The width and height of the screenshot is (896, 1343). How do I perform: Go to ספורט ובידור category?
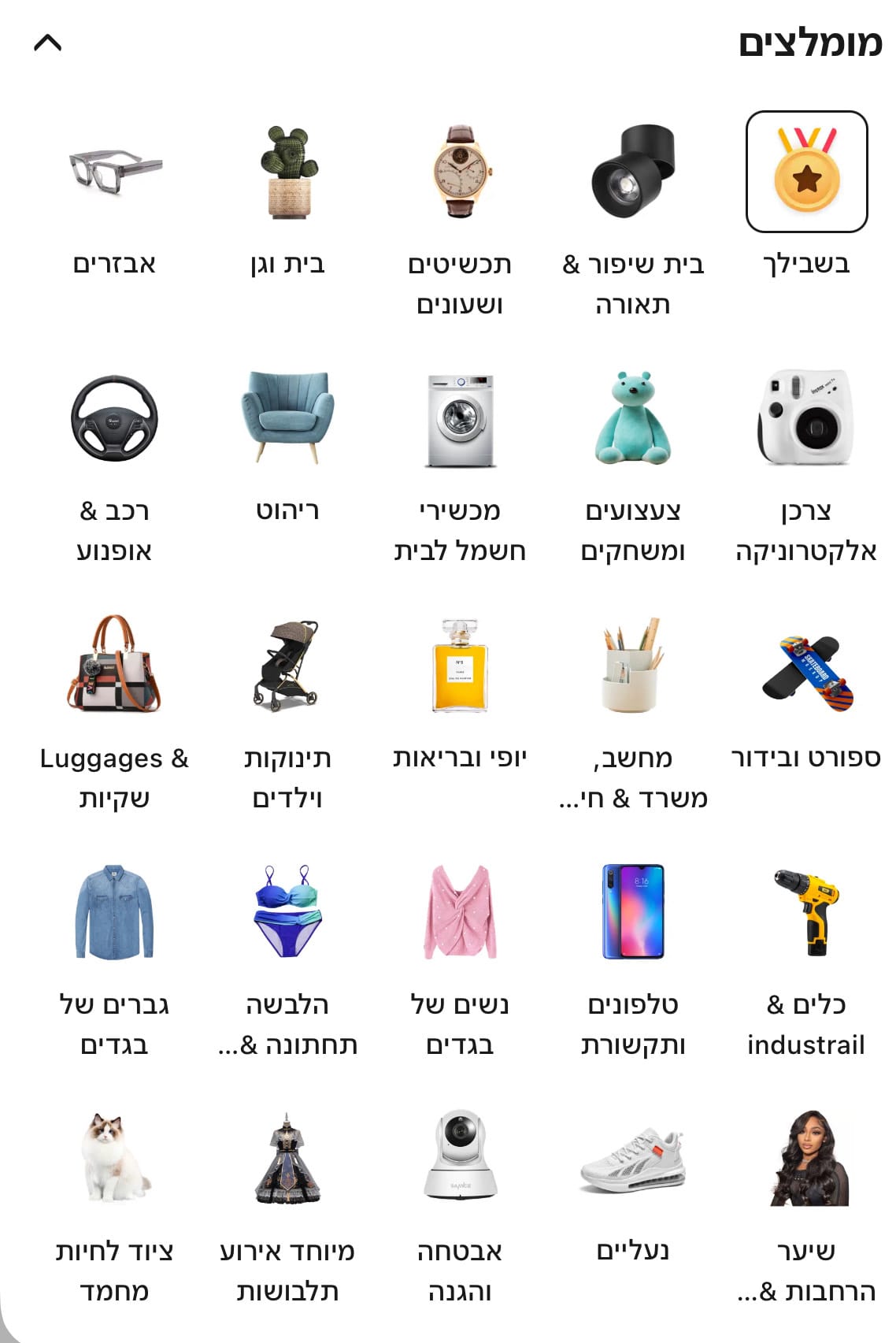coord(806,667)
